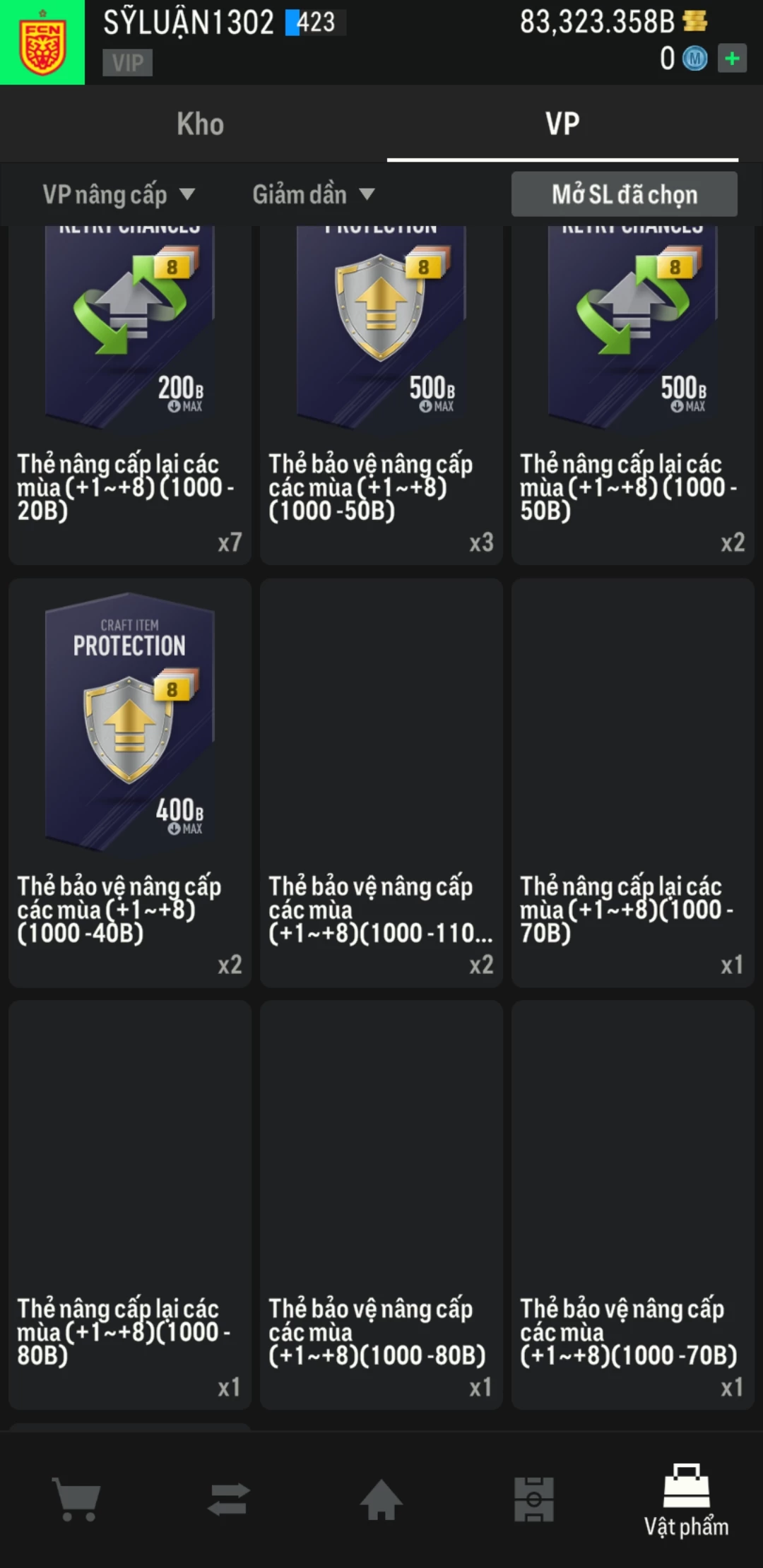Open the shop cart tab
Screen dimensions: 763x1568
[76, 1499]
